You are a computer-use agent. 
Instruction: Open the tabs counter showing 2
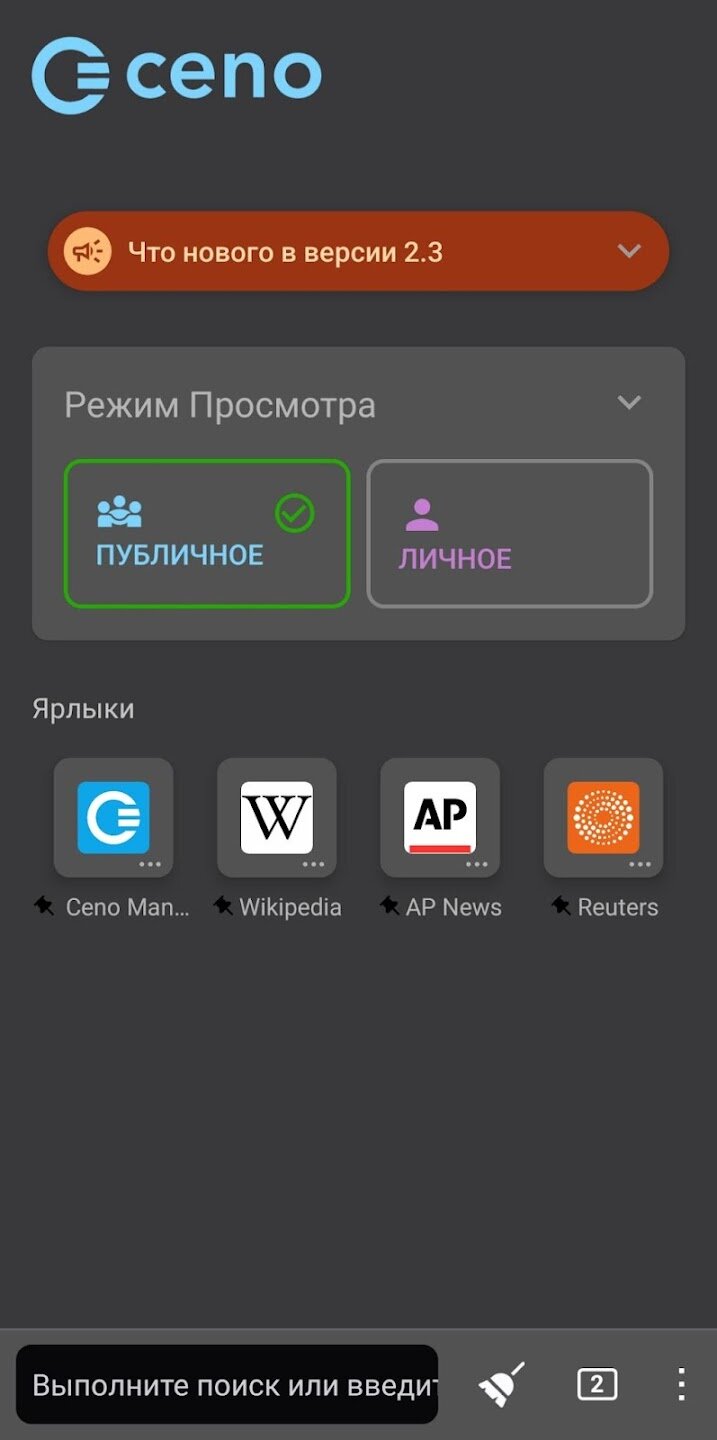pyautogui.click(x=597, y=1385)
